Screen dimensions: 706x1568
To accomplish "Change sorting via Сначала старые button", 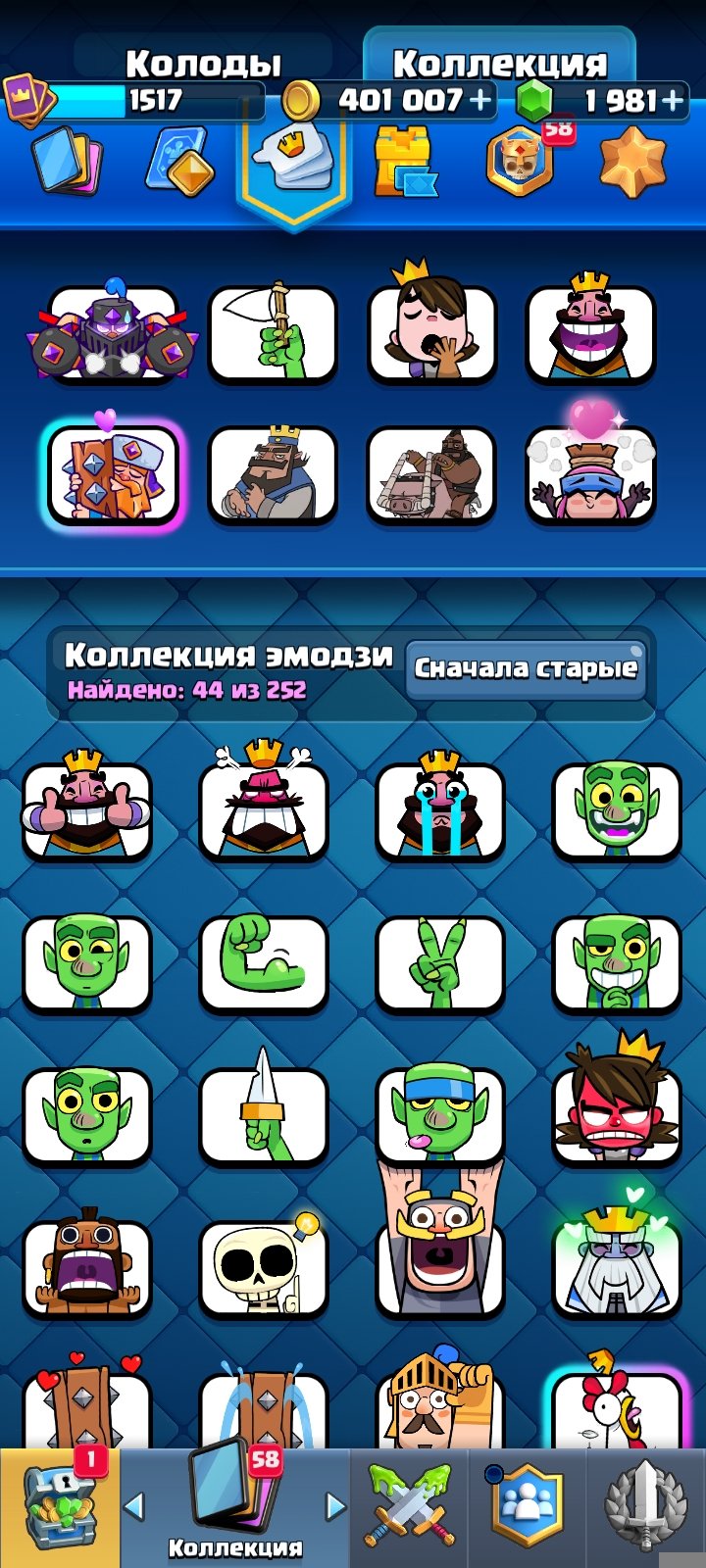I will pos(526,668).
